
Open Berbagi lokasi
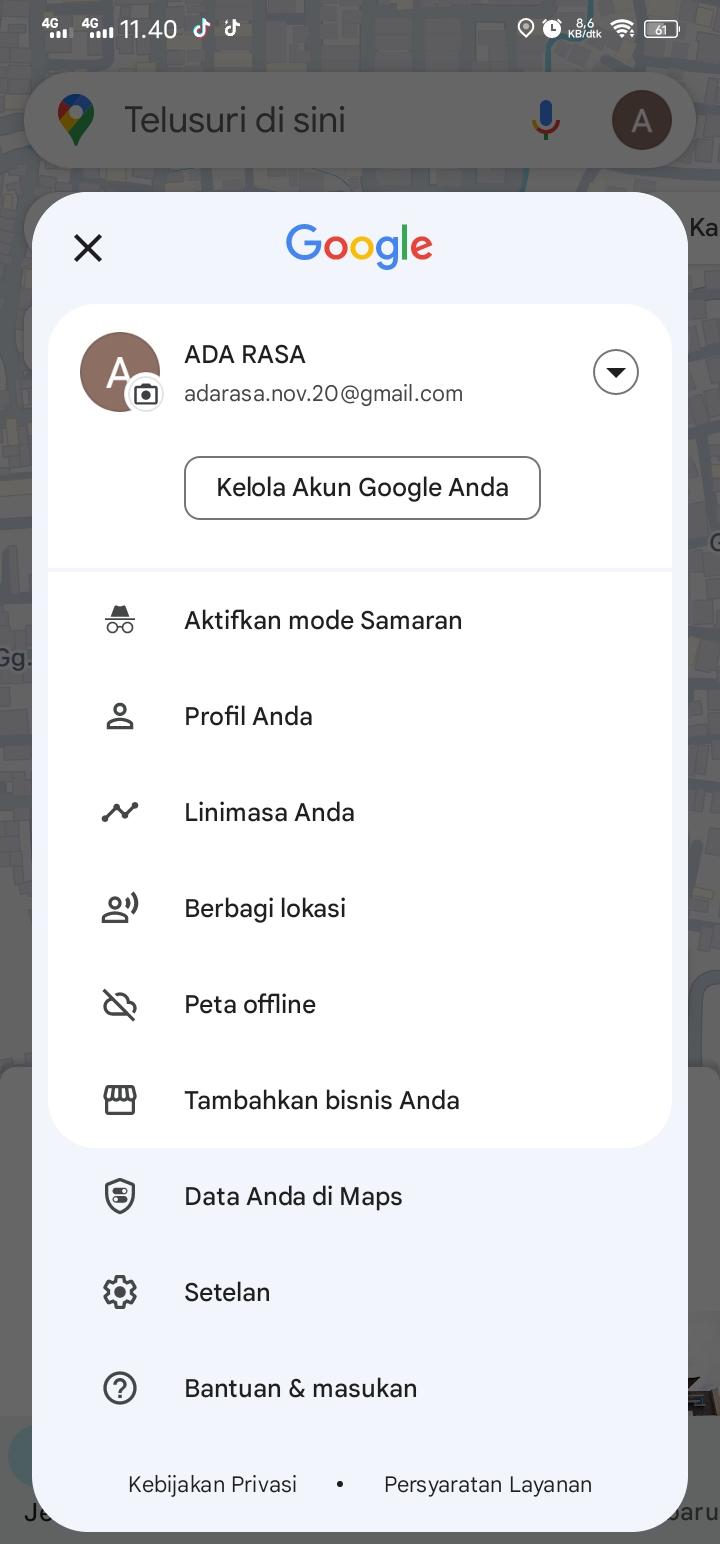click(360, 908)
